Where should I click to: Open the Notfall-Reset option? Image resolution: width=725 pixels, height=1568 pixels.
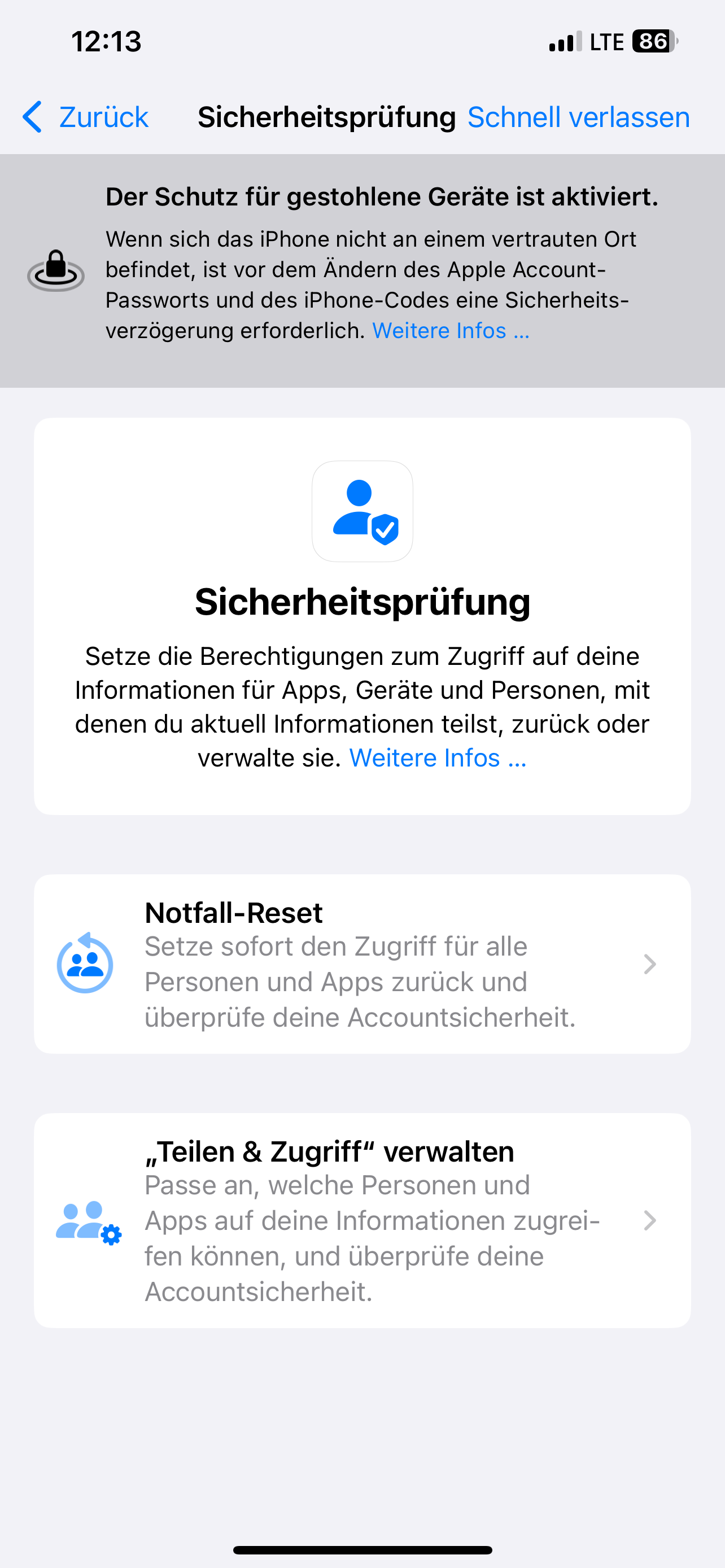pyautogui.click(x=362, y=964)
